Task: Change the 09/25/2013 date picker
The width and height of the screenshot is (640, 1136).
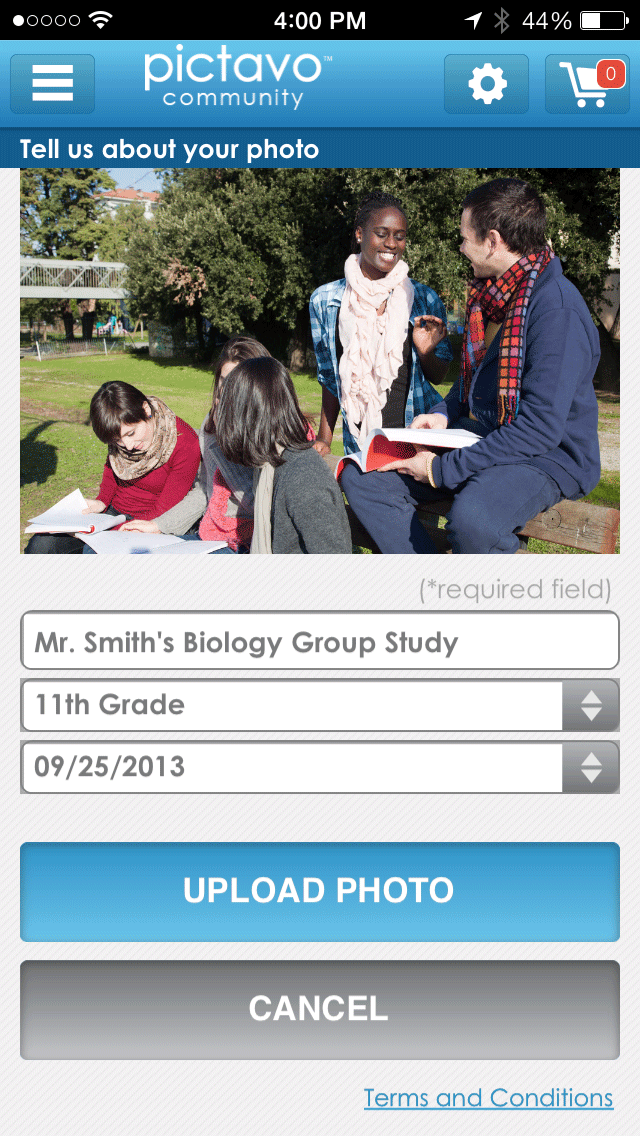Action: (x=320, y=767)
